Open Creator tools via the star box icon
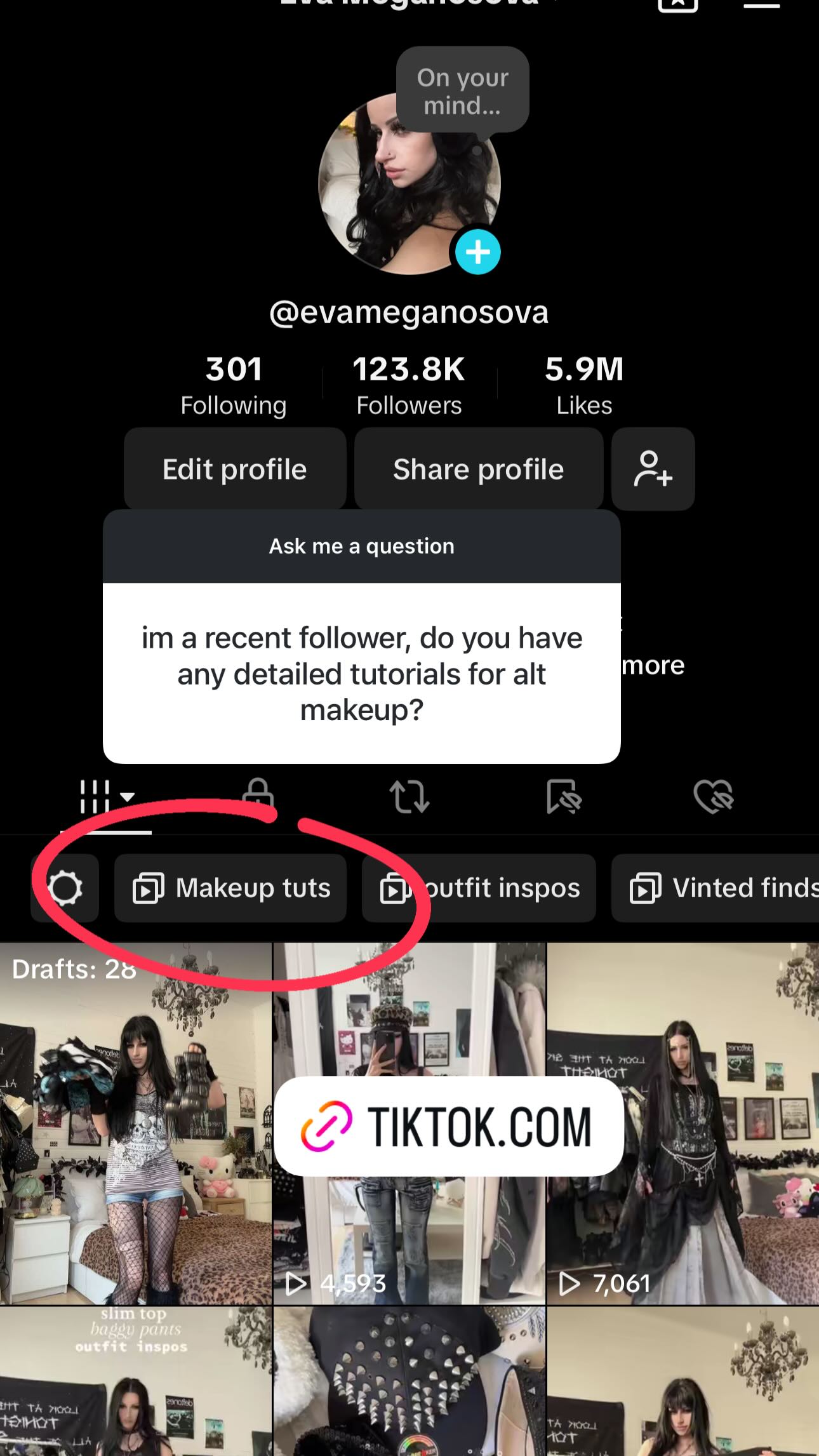This screenshot has width=819, height=1456. (x=677, y=6)
